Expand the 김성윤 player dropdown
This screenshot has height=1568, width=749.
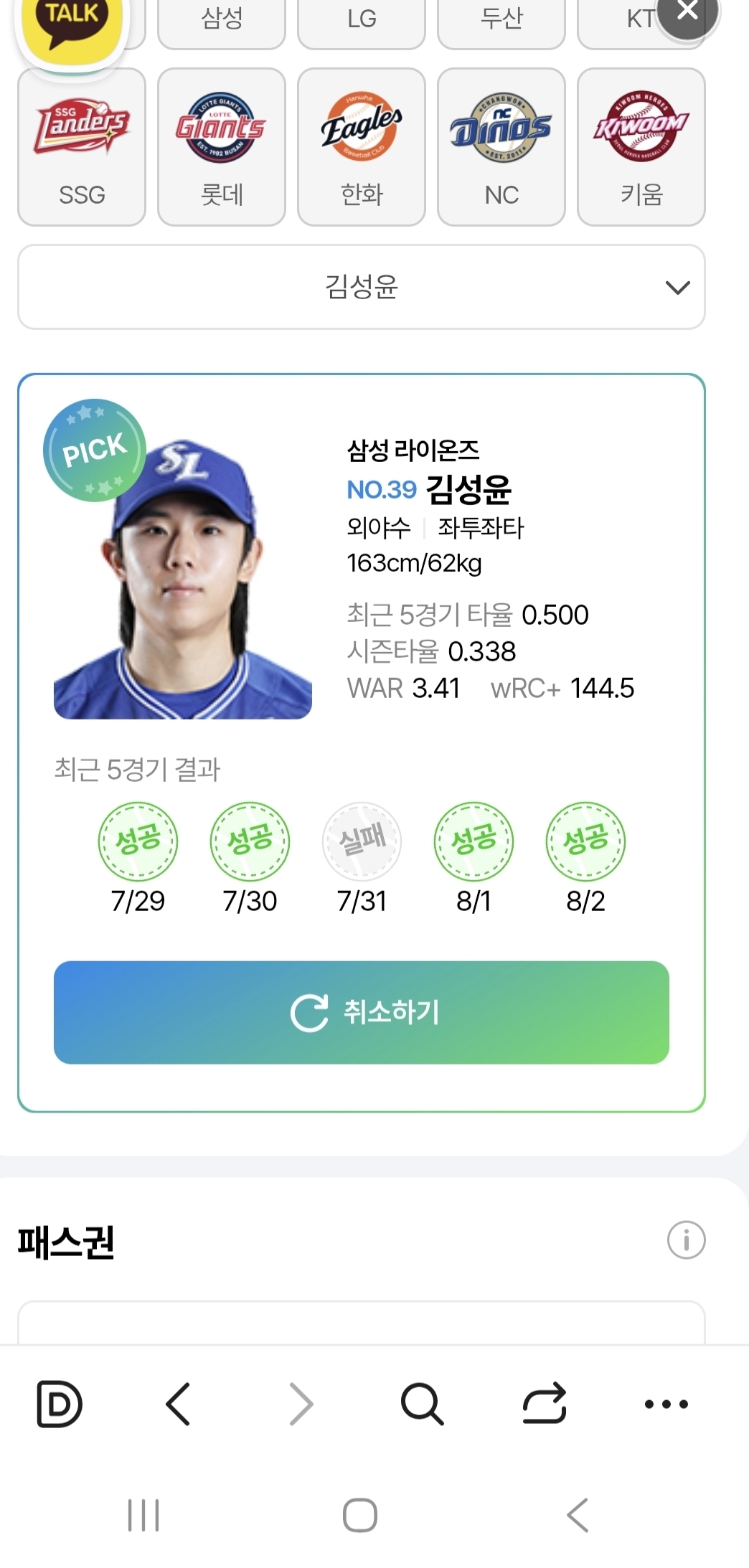coord(362,287)
